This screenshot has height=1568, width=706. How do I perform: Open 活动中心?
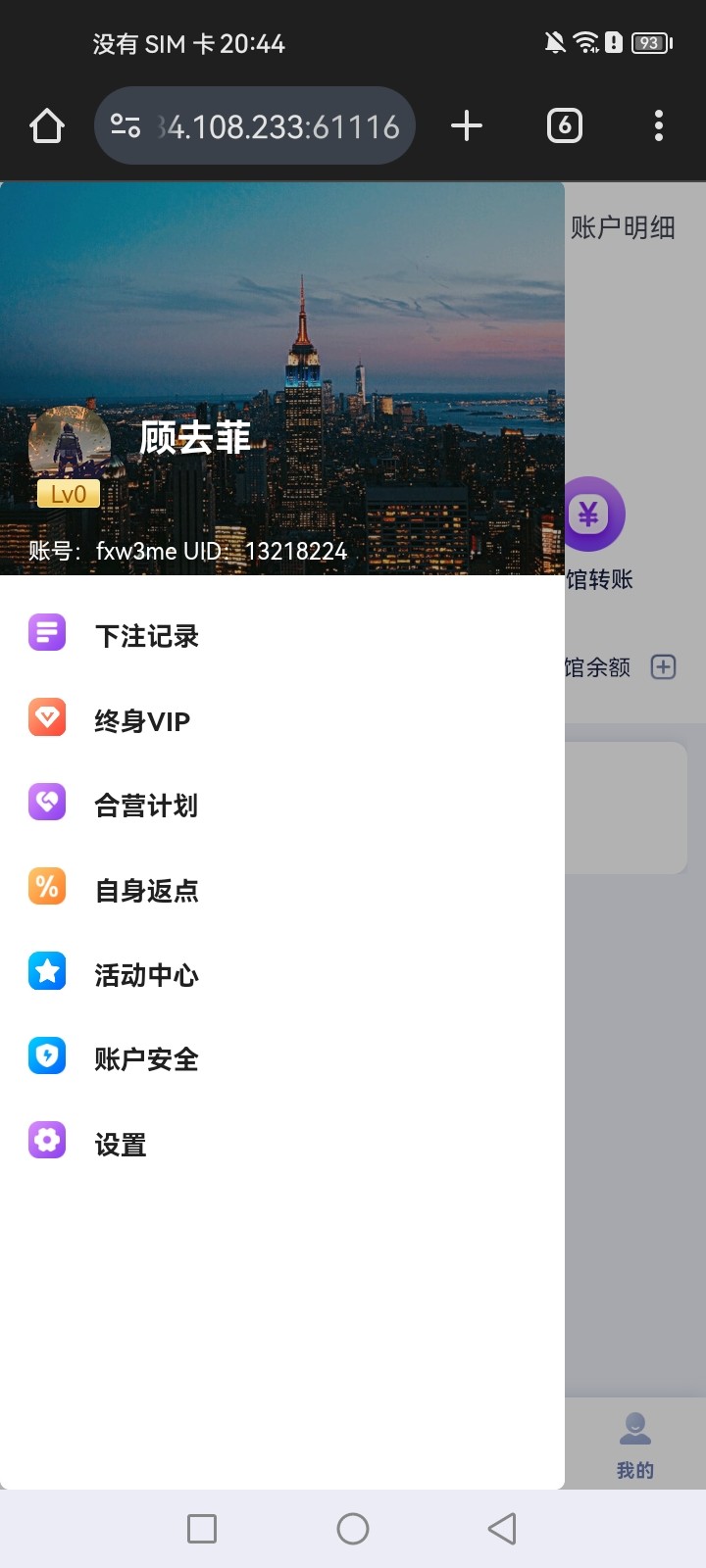pyautogui.click(x=146, y=975)
